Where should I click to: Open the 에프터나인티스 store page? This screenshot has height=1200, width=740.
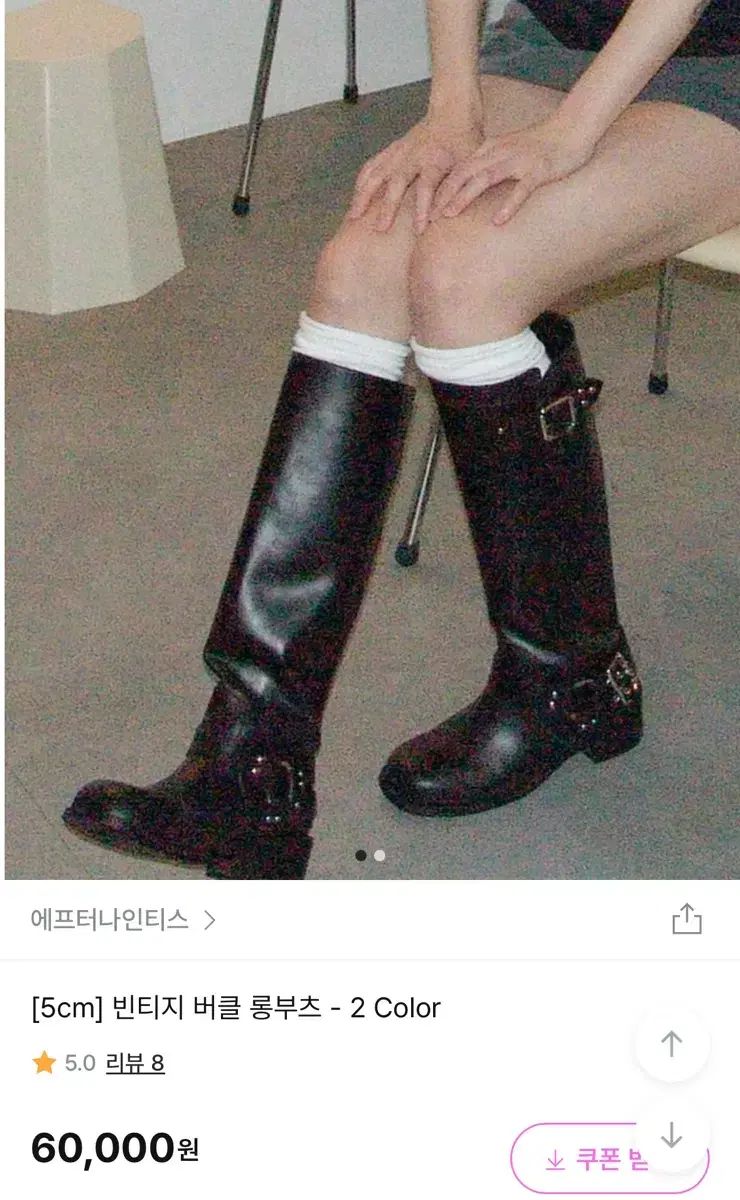(122, 920)
